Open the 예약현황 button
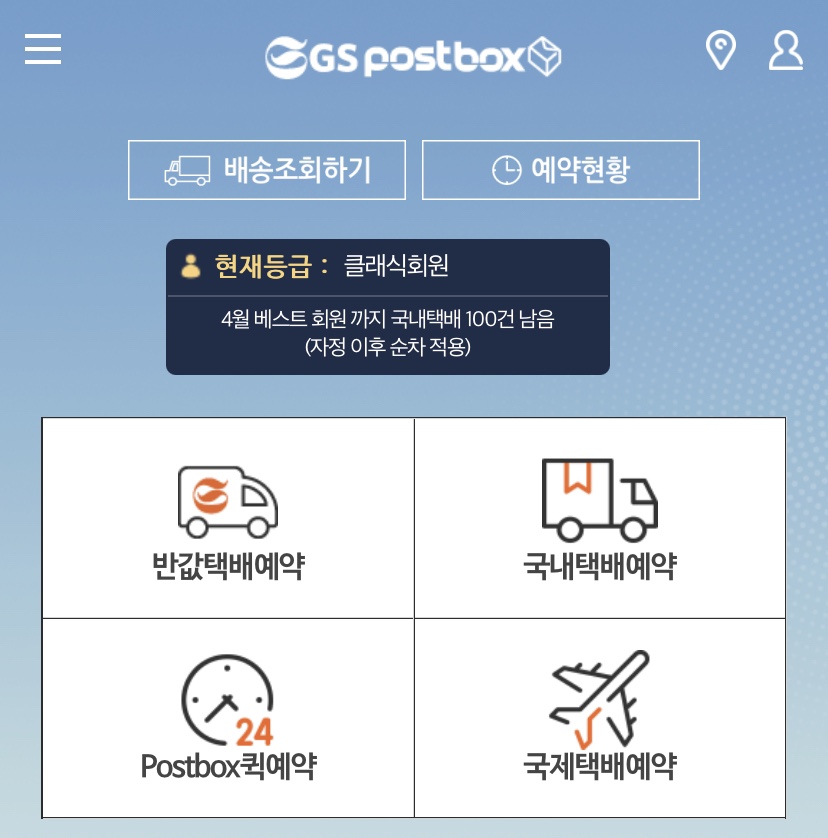The image size is (828, 838). coord(560,169)
